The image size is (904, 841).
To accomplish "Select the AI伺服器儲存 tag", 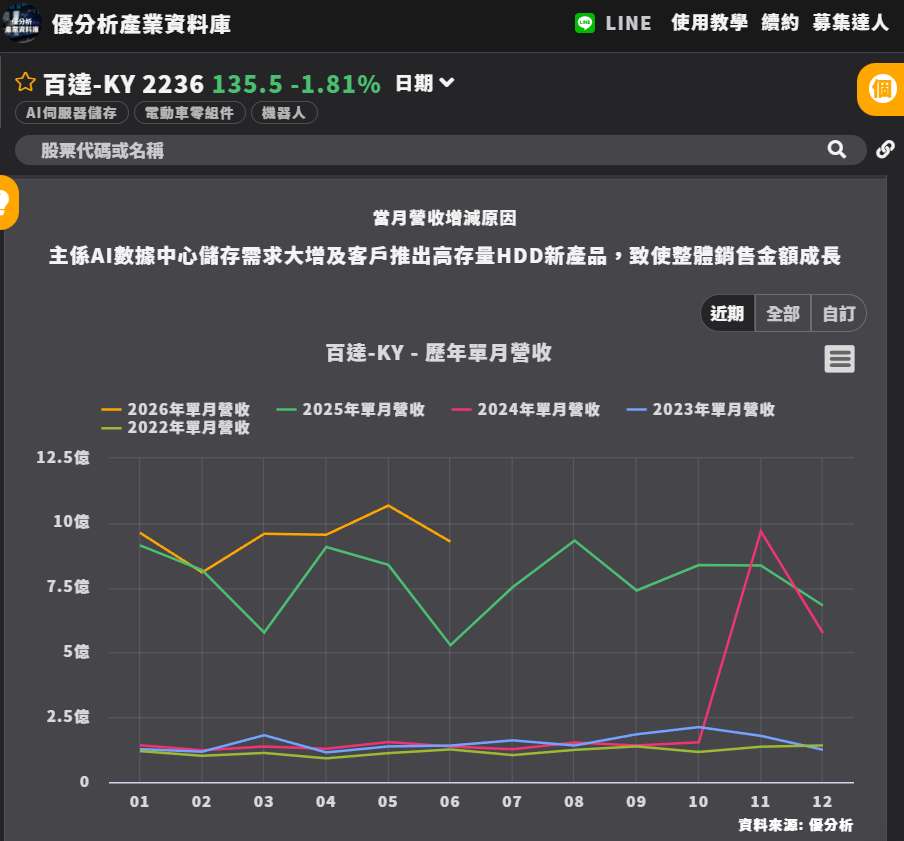I will [x=71, y=112].
